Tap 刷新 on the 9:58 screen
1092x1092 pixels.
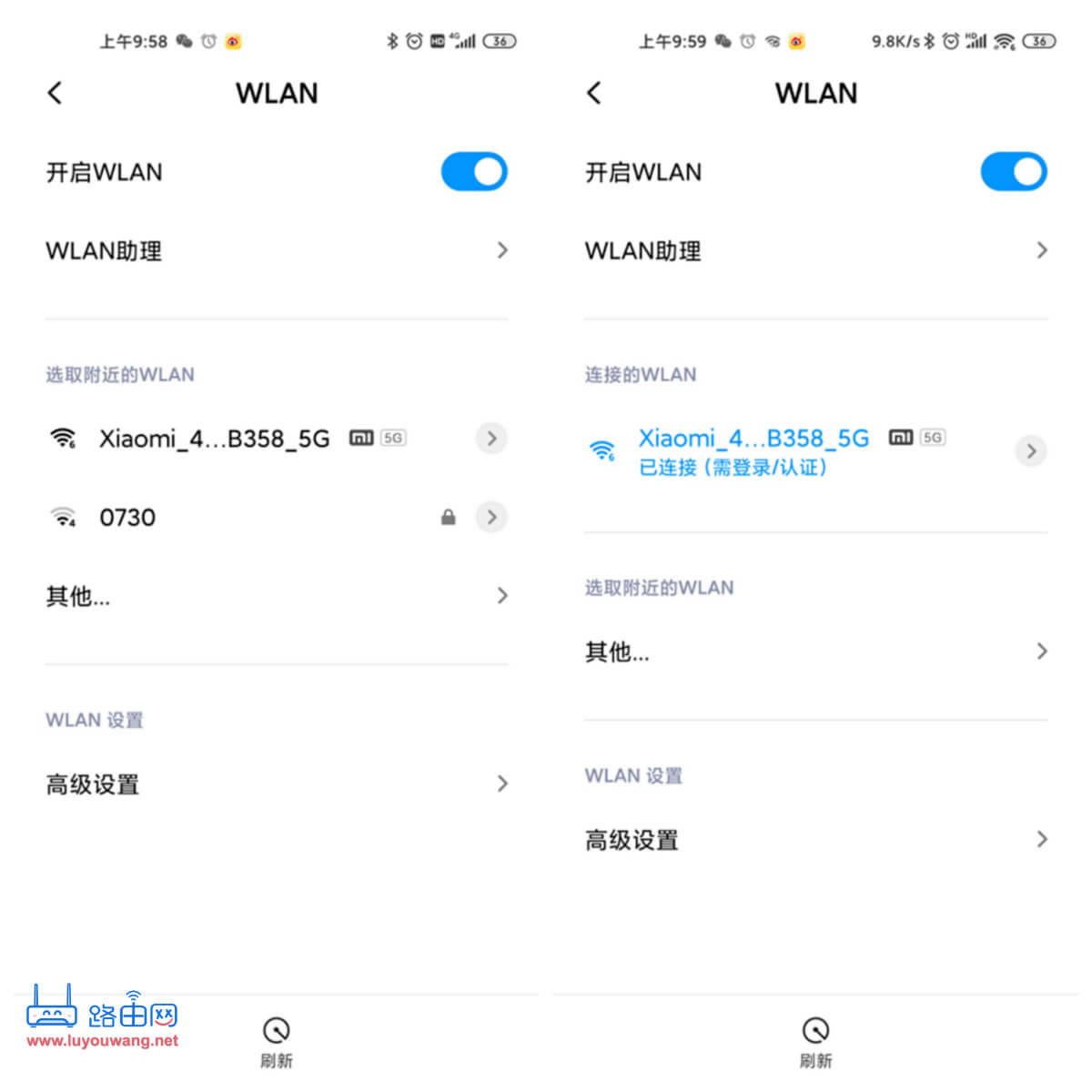click(x=276, y=1041)
